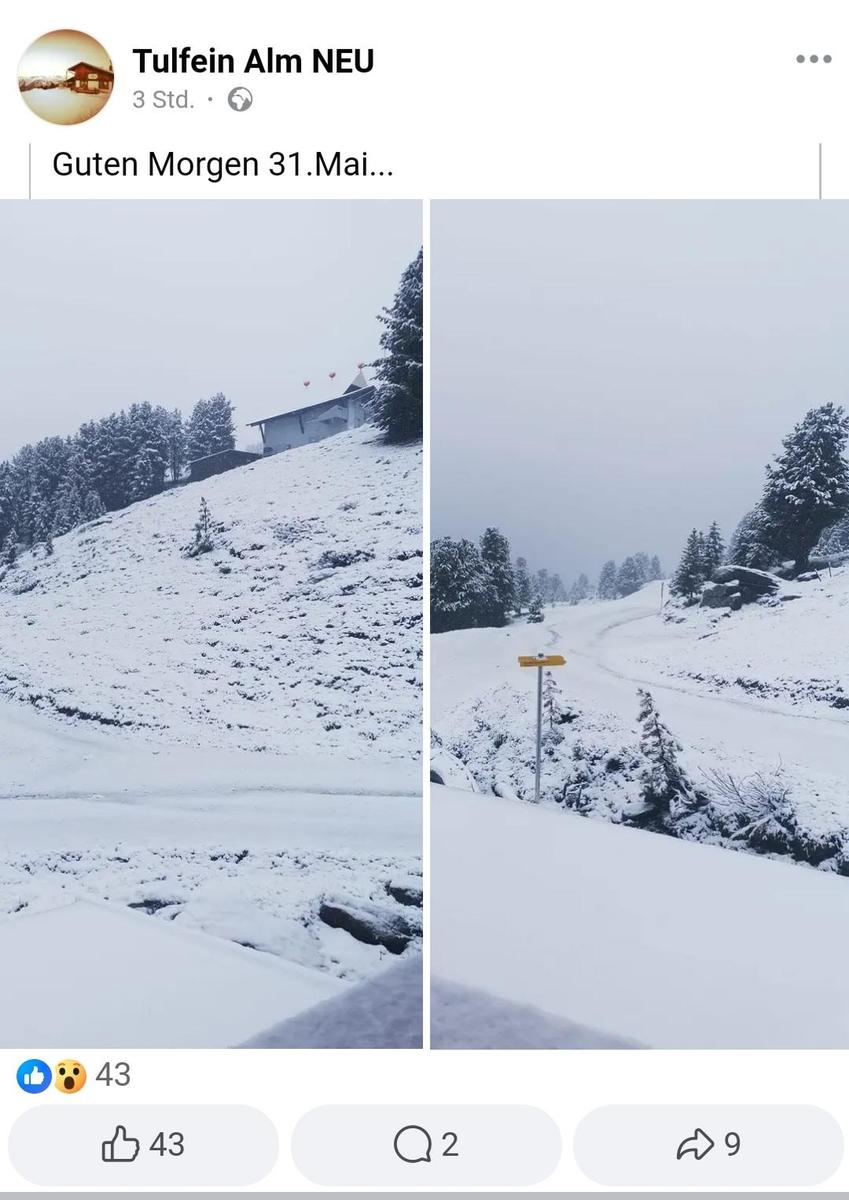The width and height of the screenshot is (849, 1200).
Task: Open Tulfein Alm NEU profile picture
Action: pos(66,77)
